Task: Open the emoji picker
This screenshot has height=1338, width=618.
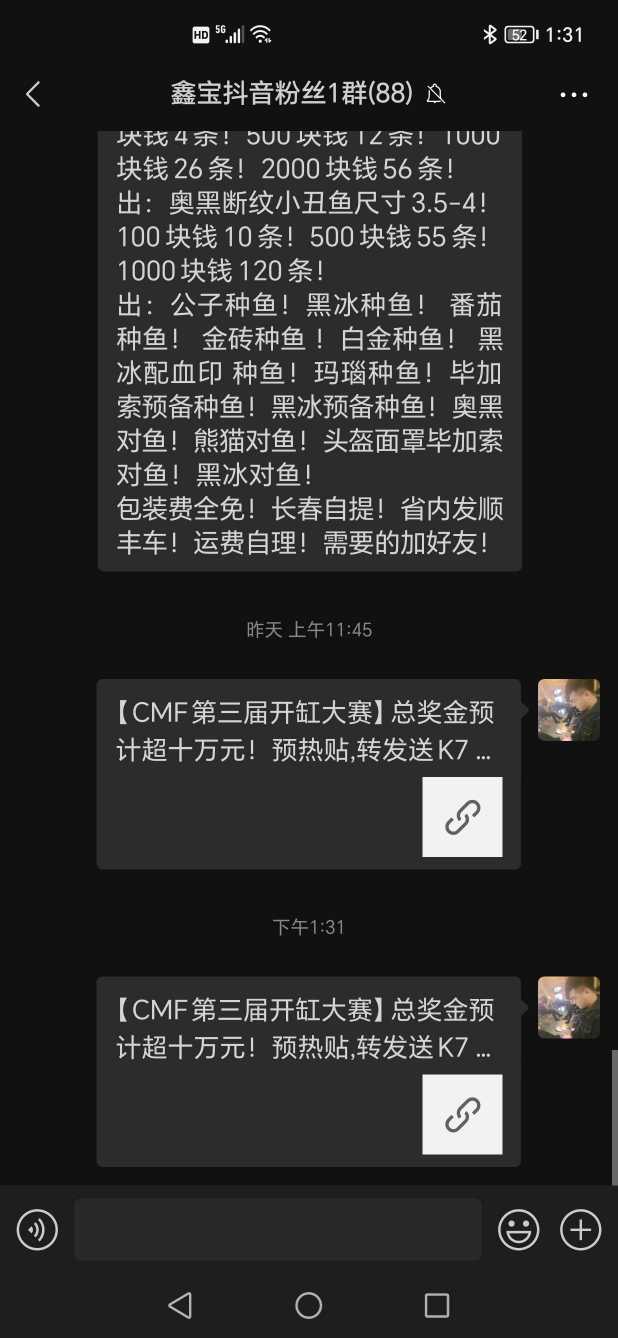Action: pos(519,1229)
